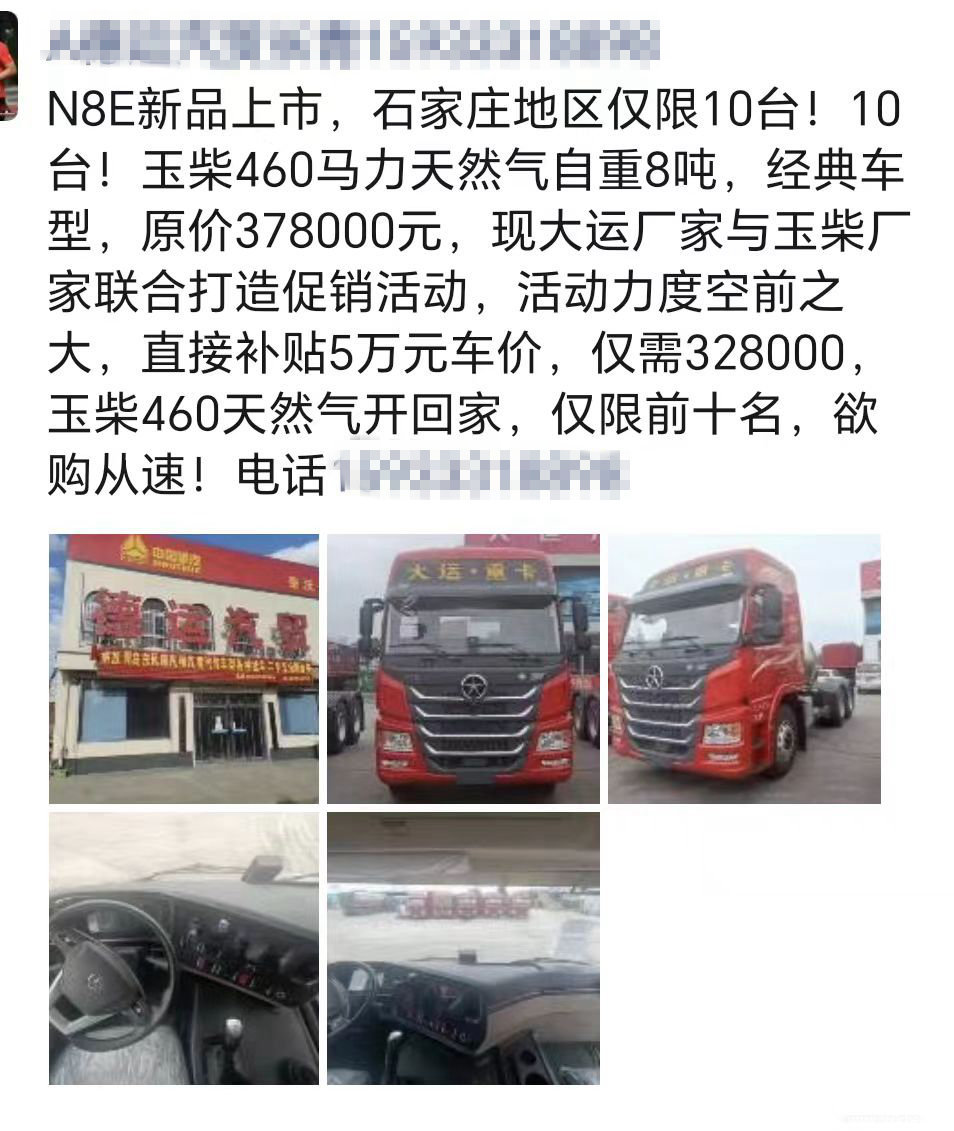Open the steering wheel interior photo

184,948
